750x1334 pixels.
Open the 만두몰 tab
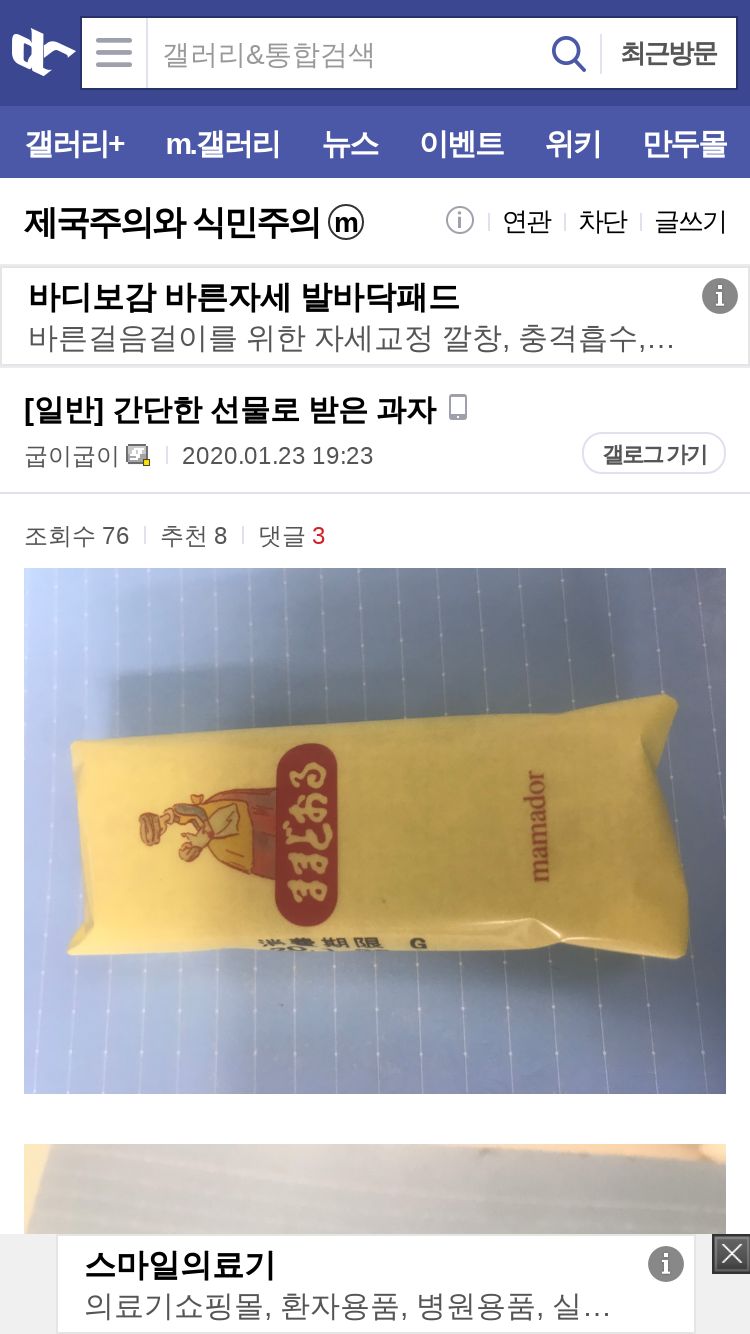coord(685,143)
